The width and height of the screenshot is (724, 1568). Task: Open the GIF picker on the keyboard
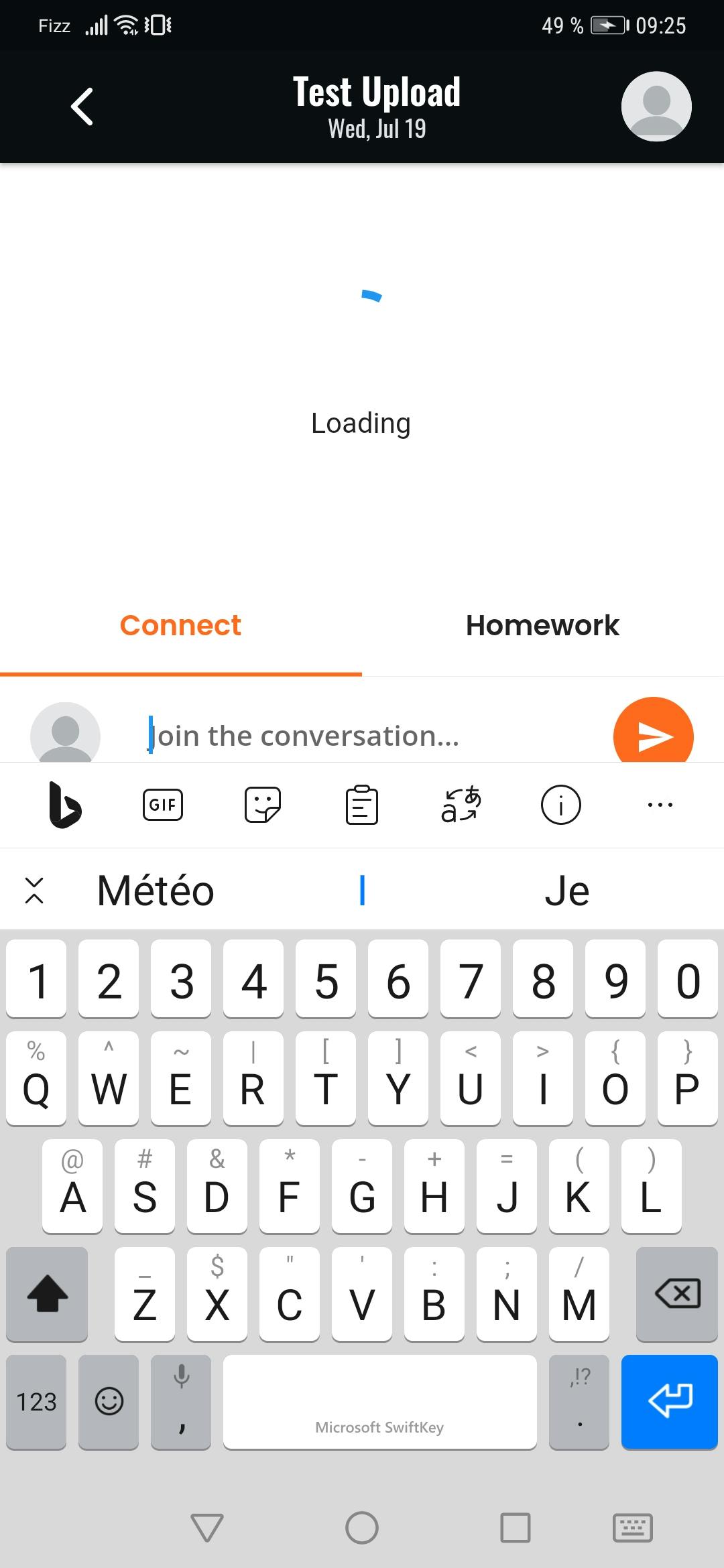(163, 804)
